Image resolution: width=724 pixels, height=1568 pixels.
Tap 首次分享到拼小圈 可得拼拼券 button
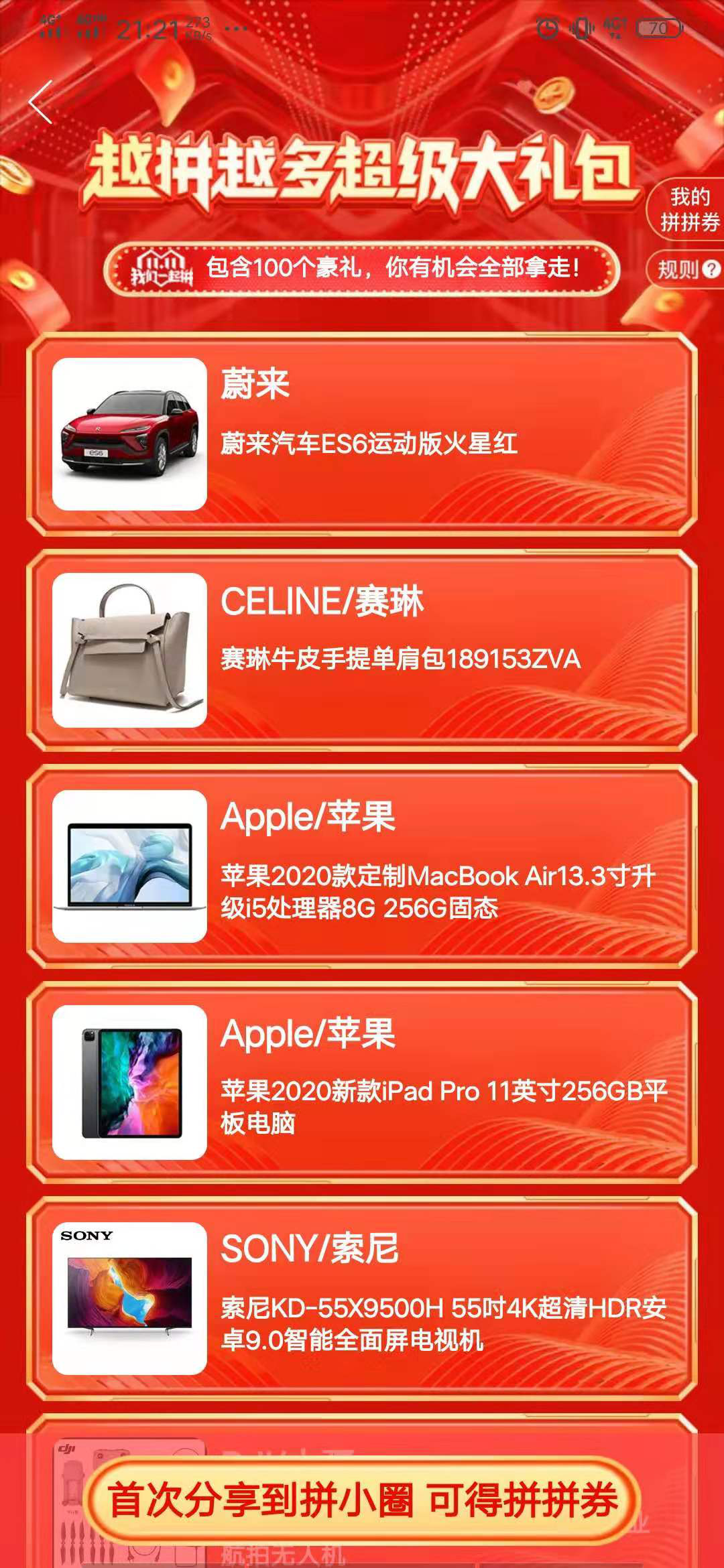362,1500
